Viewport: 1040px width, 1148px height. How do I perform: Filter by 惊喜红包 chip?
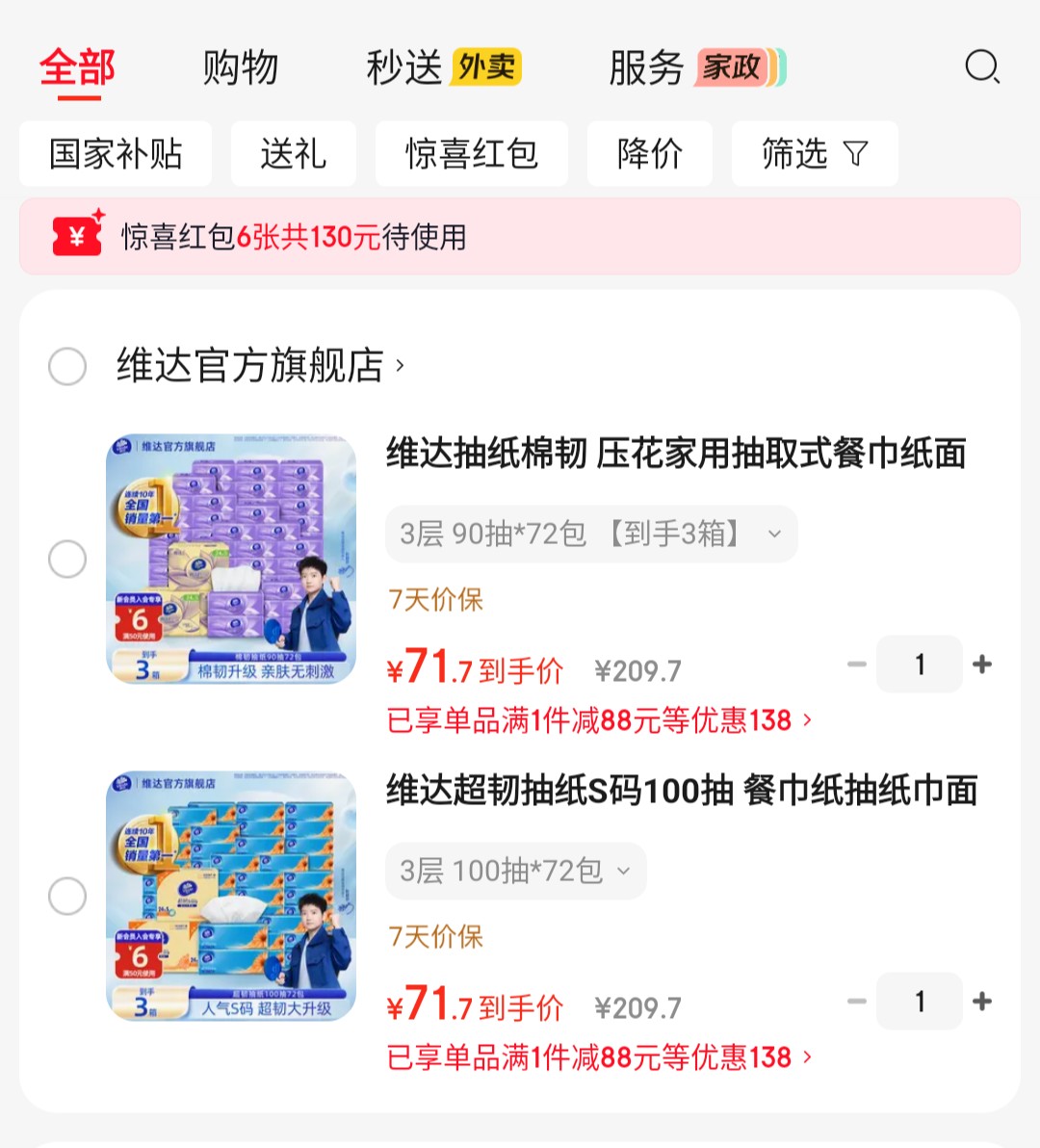471,154
